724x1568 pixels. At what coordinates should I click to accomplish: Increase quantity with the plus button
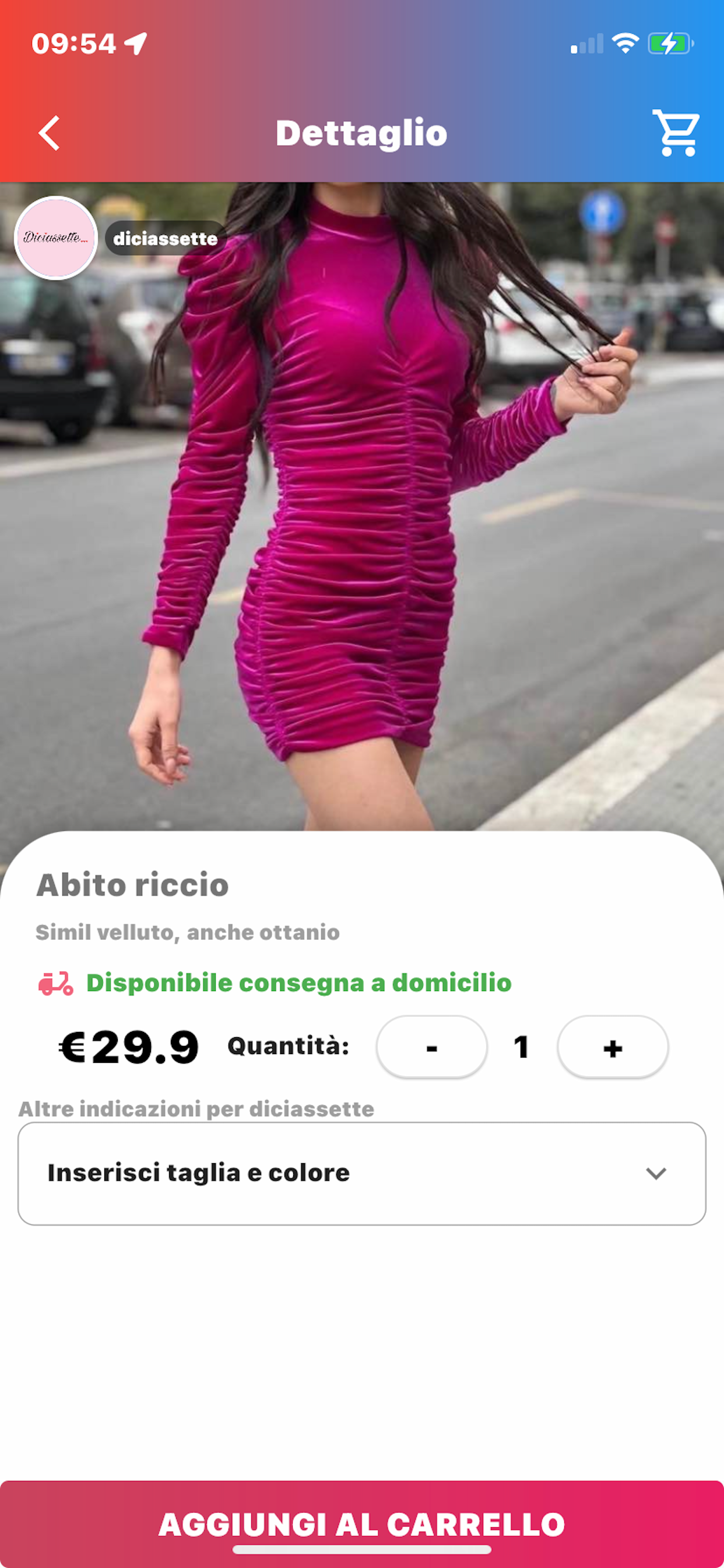tap(613, 1047)
